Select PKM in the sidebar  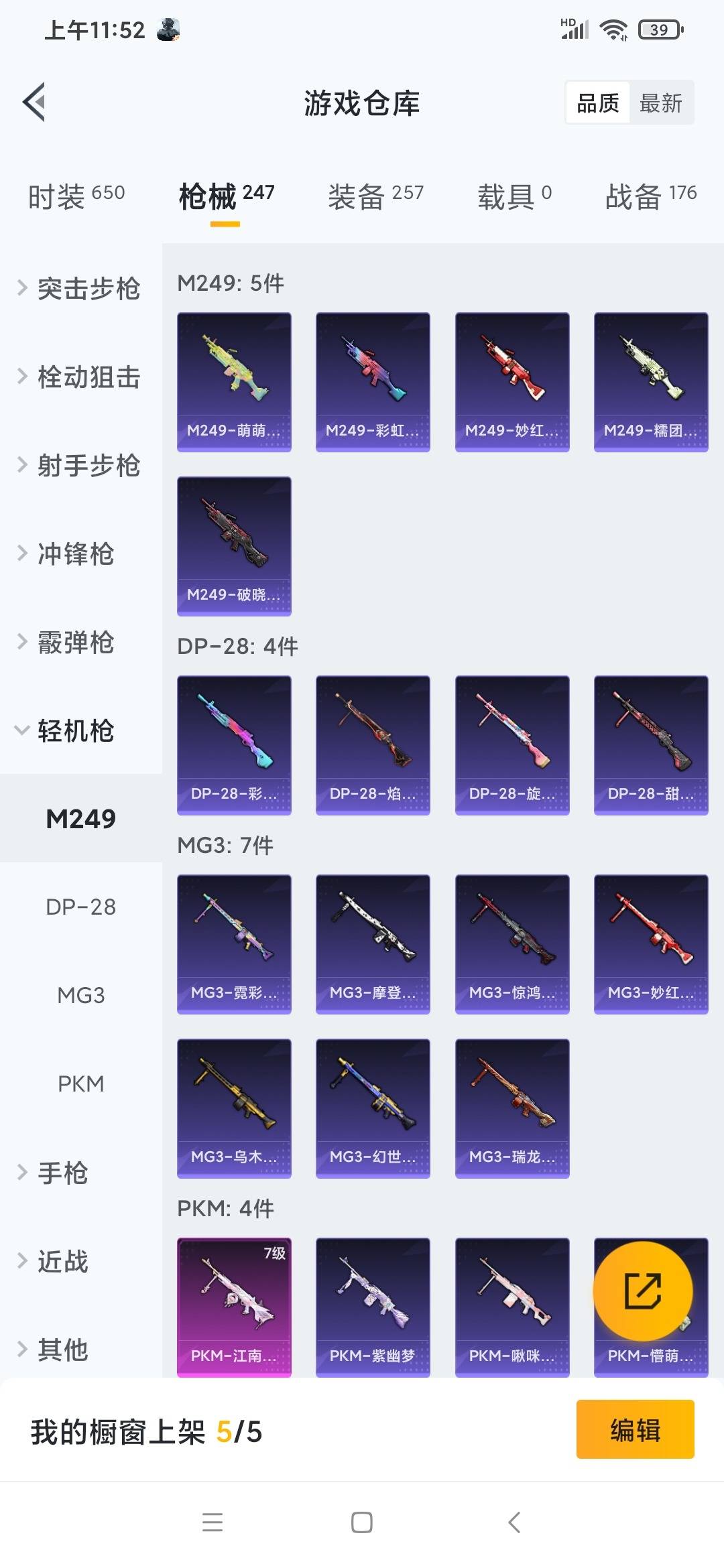point(80,1084)
